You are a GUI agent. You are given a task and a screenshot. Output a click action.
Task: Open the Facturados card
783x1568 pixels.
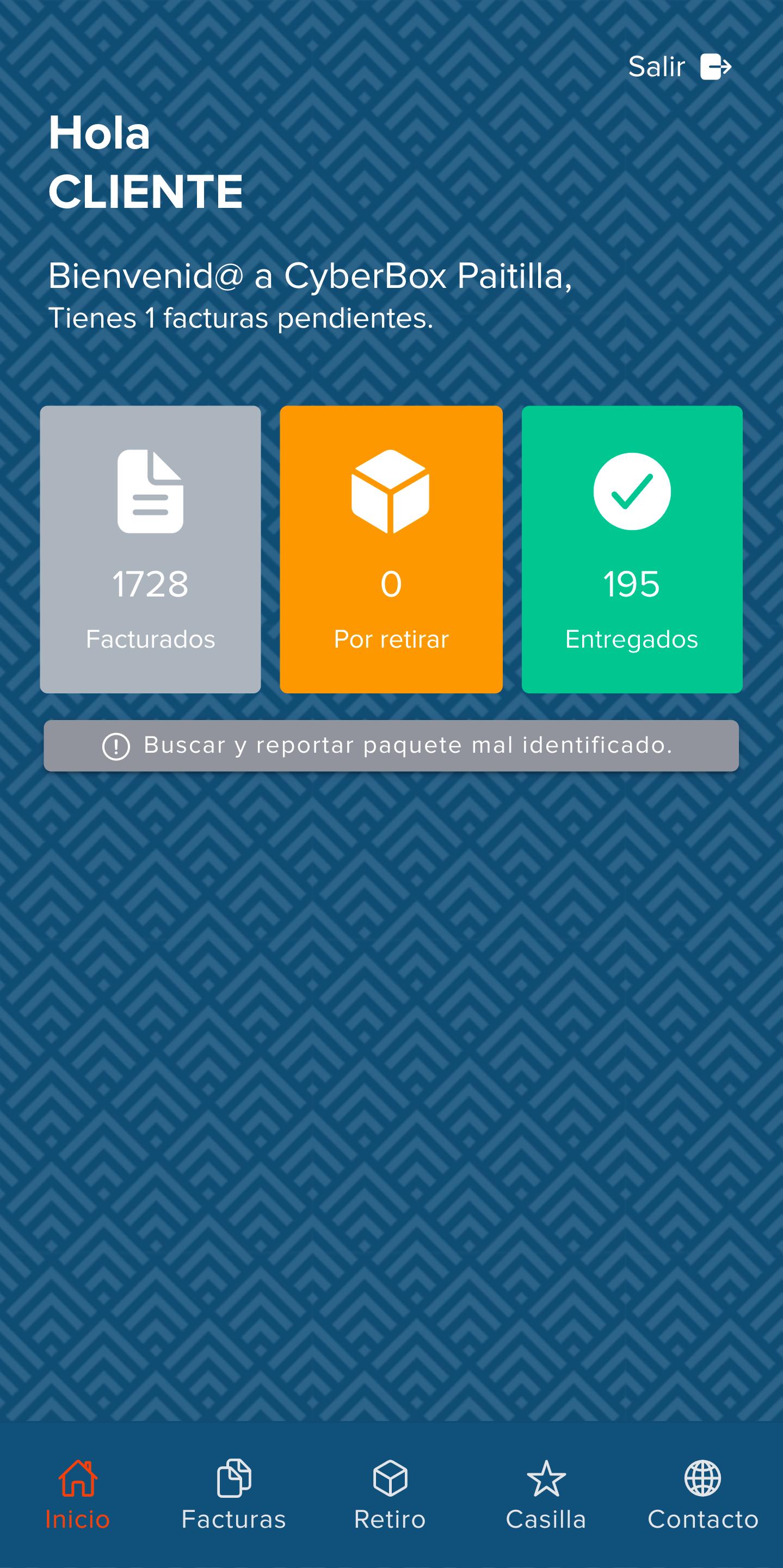pyautogui.click(x=150, y=549)
